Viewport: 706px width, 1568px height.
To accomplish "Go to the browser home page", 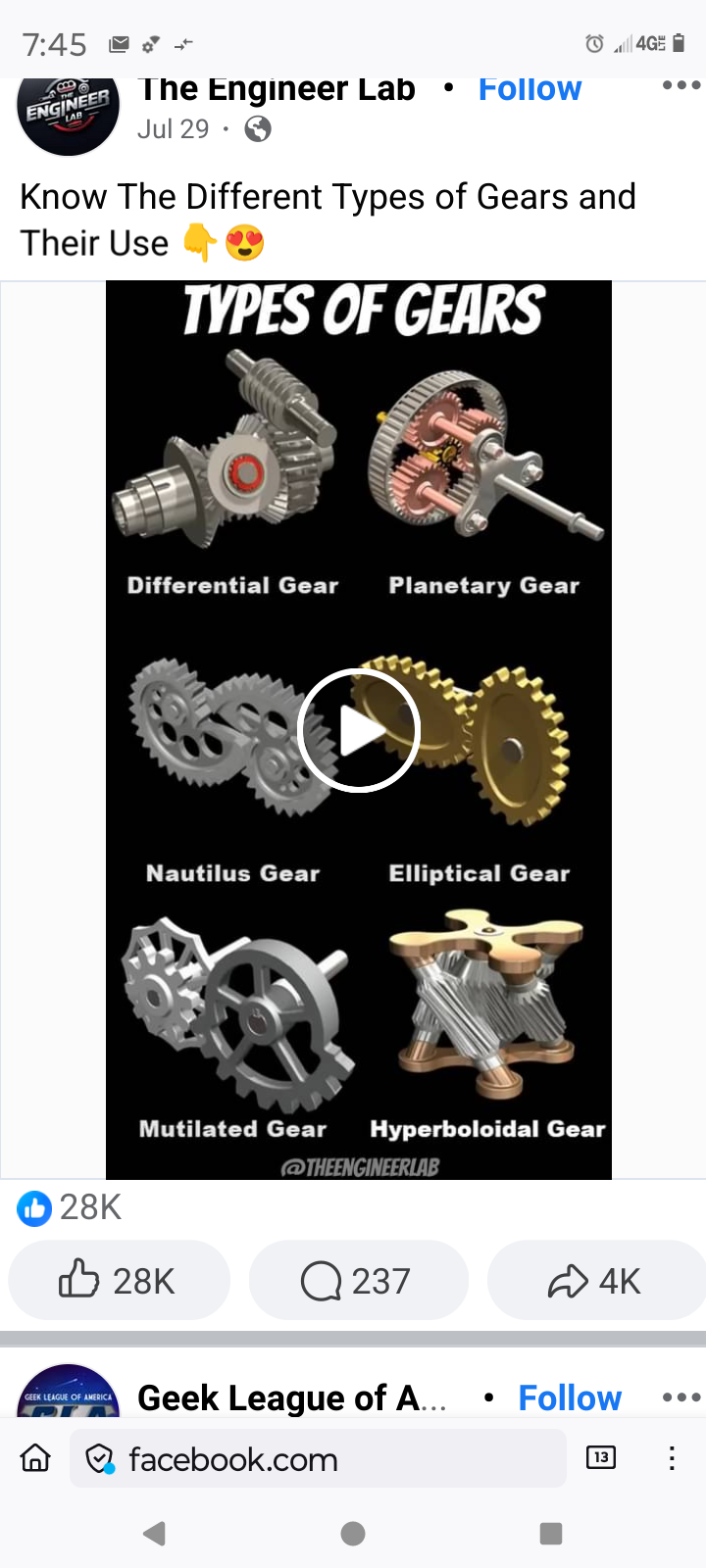I will pos(36,1459).
